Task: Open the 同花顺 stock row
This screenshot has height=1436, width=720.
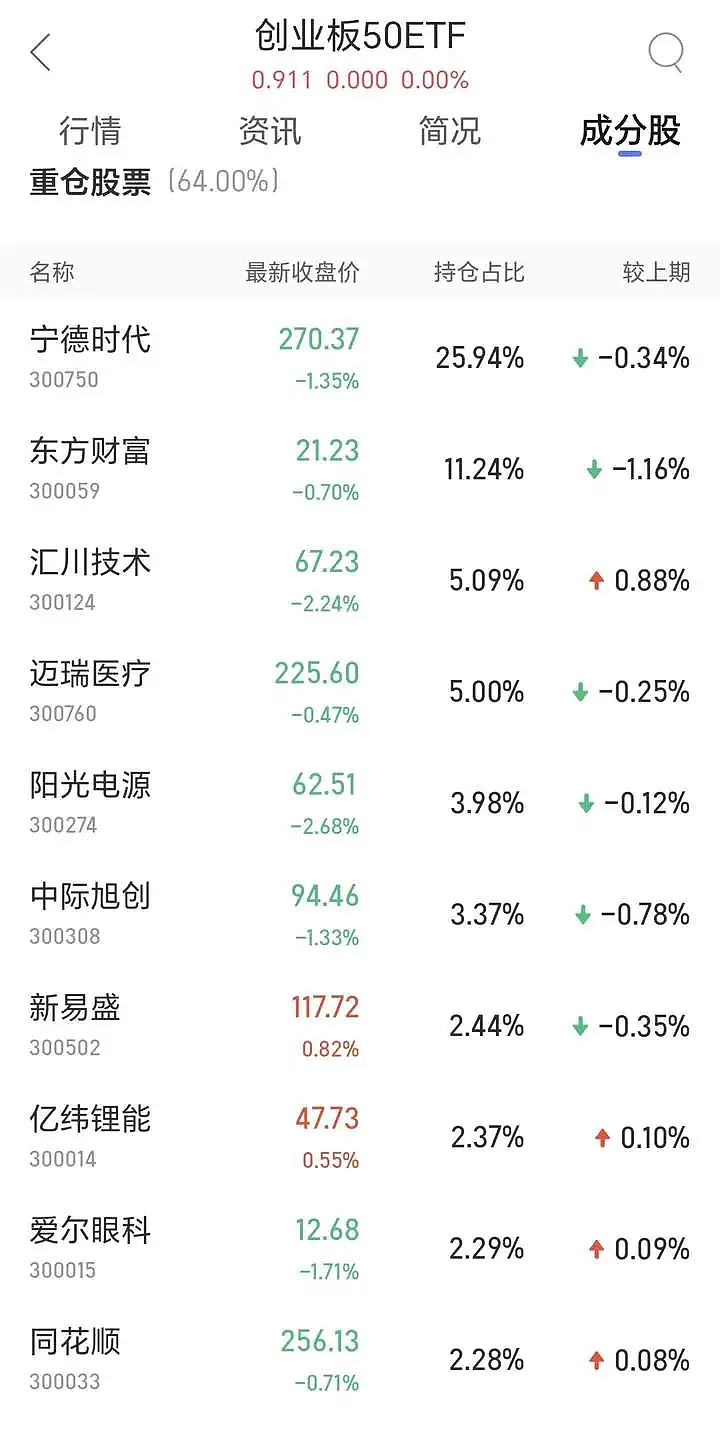Action: [360, 1359]
